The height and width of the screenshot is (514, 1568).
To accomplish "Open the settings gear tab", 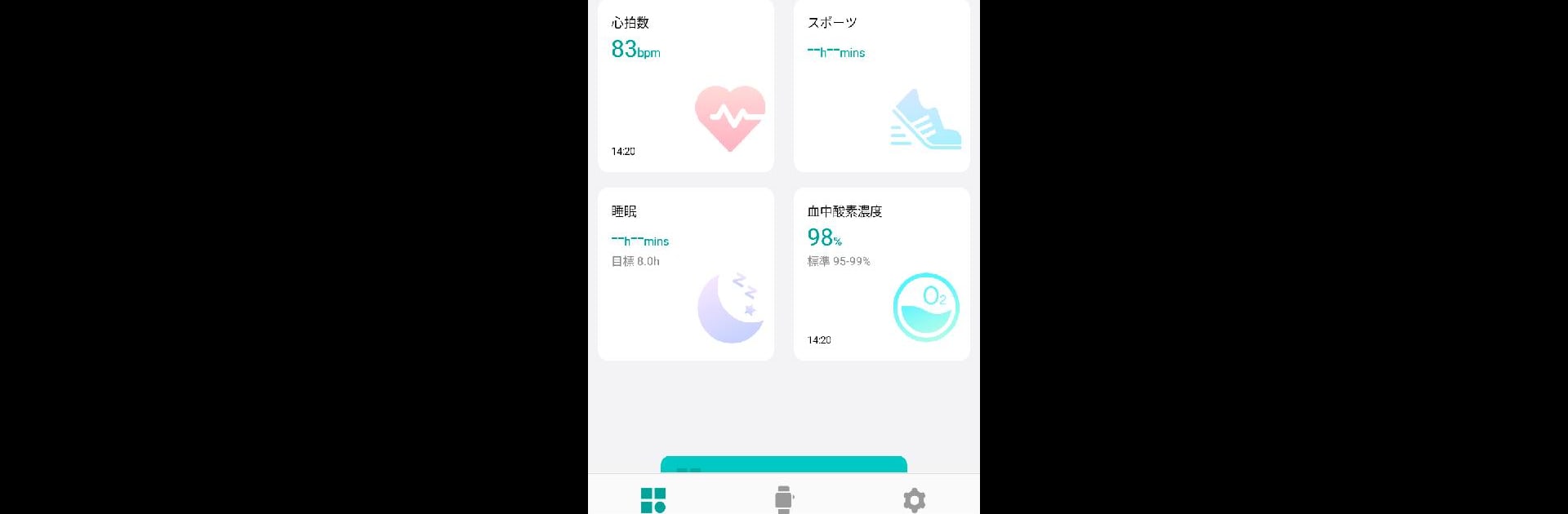I will tap(914, 499).
